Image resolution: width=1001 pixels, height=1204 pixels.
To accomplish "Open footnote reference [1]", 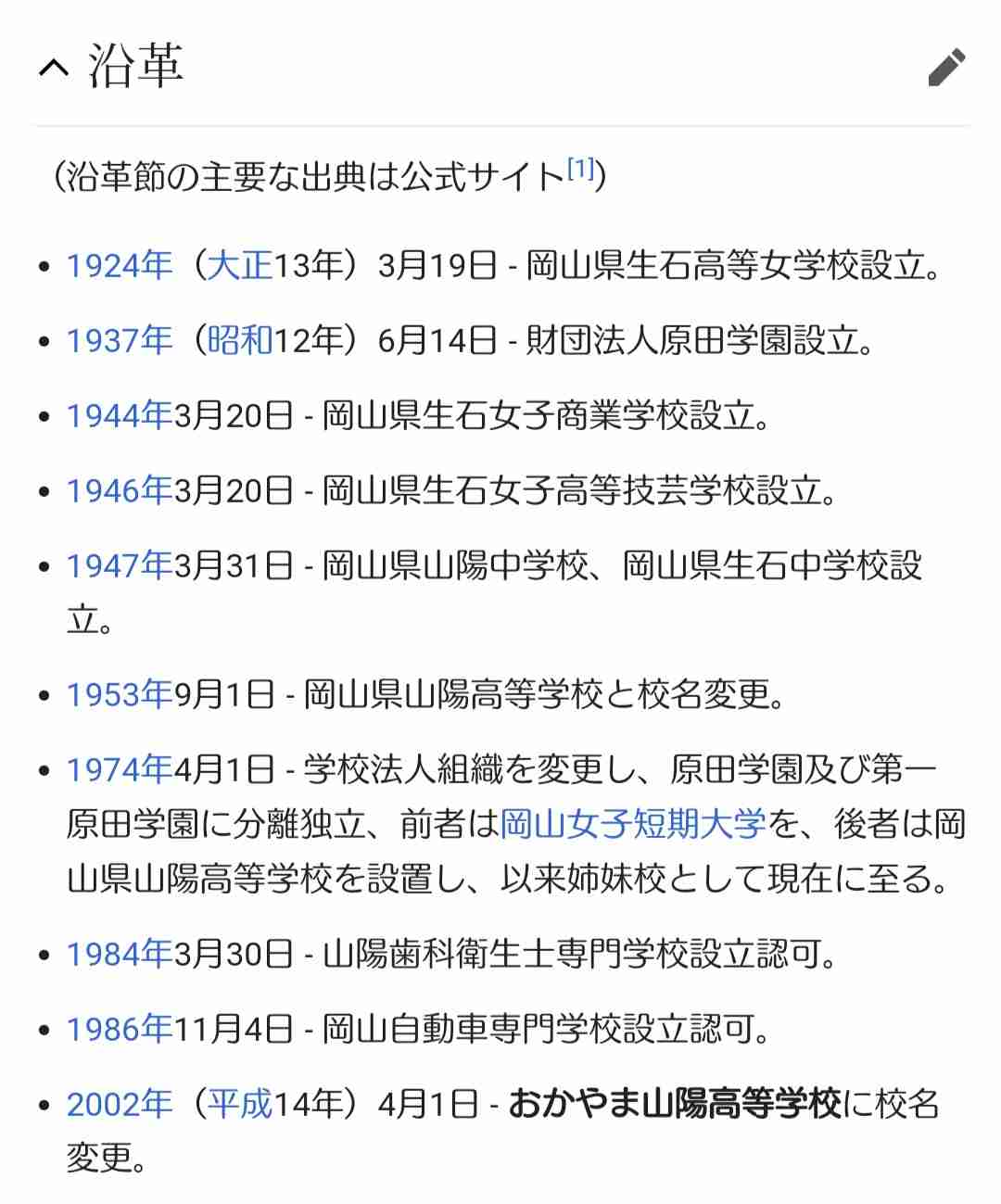I will [x=580, y=168].
